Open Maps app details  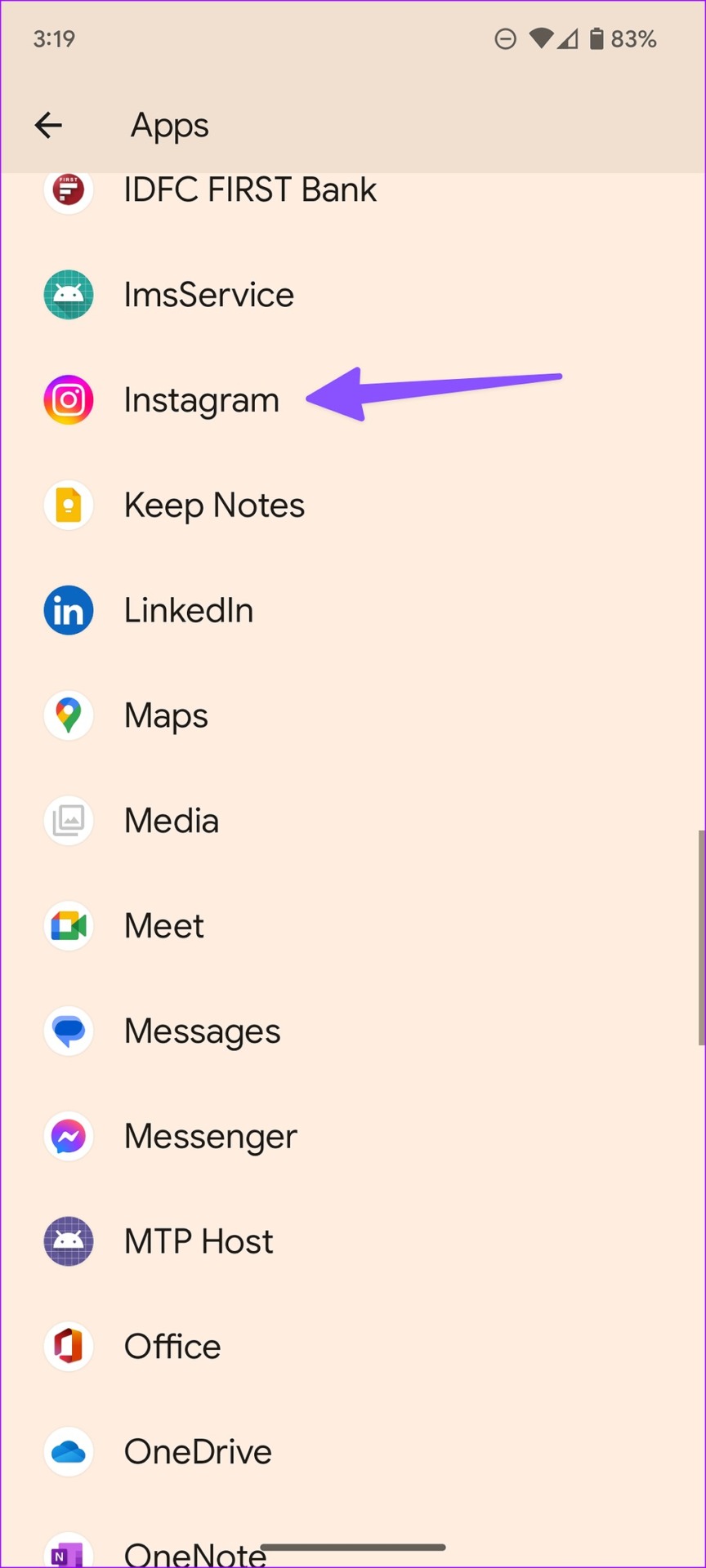coord(353,715)
